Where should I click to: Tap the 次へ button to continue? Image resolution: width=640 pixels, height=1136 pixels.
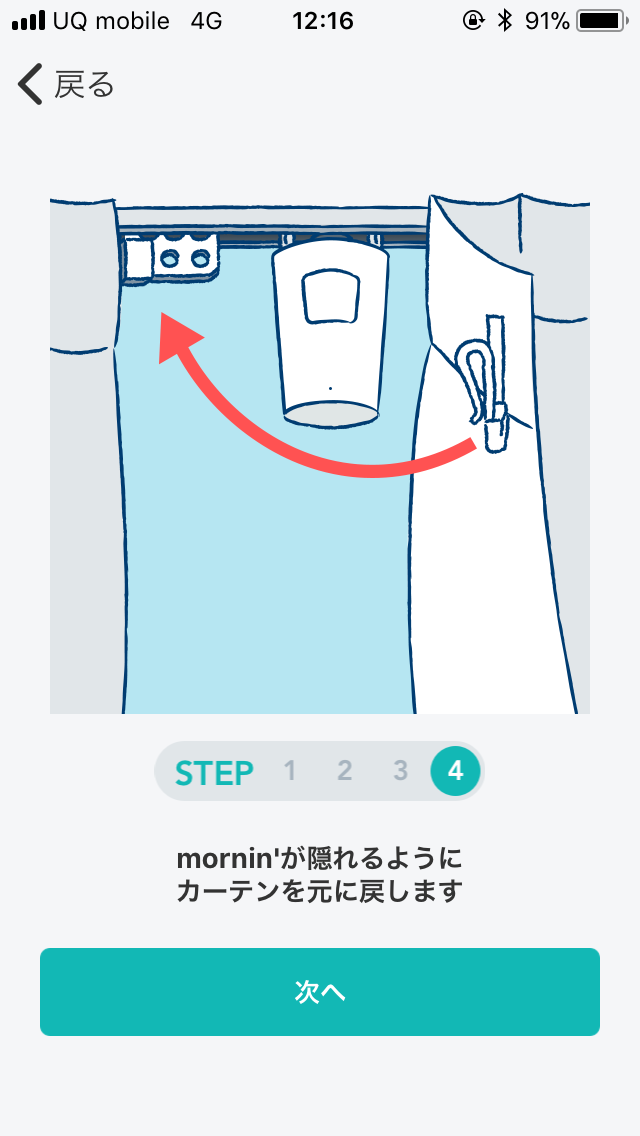320,991
